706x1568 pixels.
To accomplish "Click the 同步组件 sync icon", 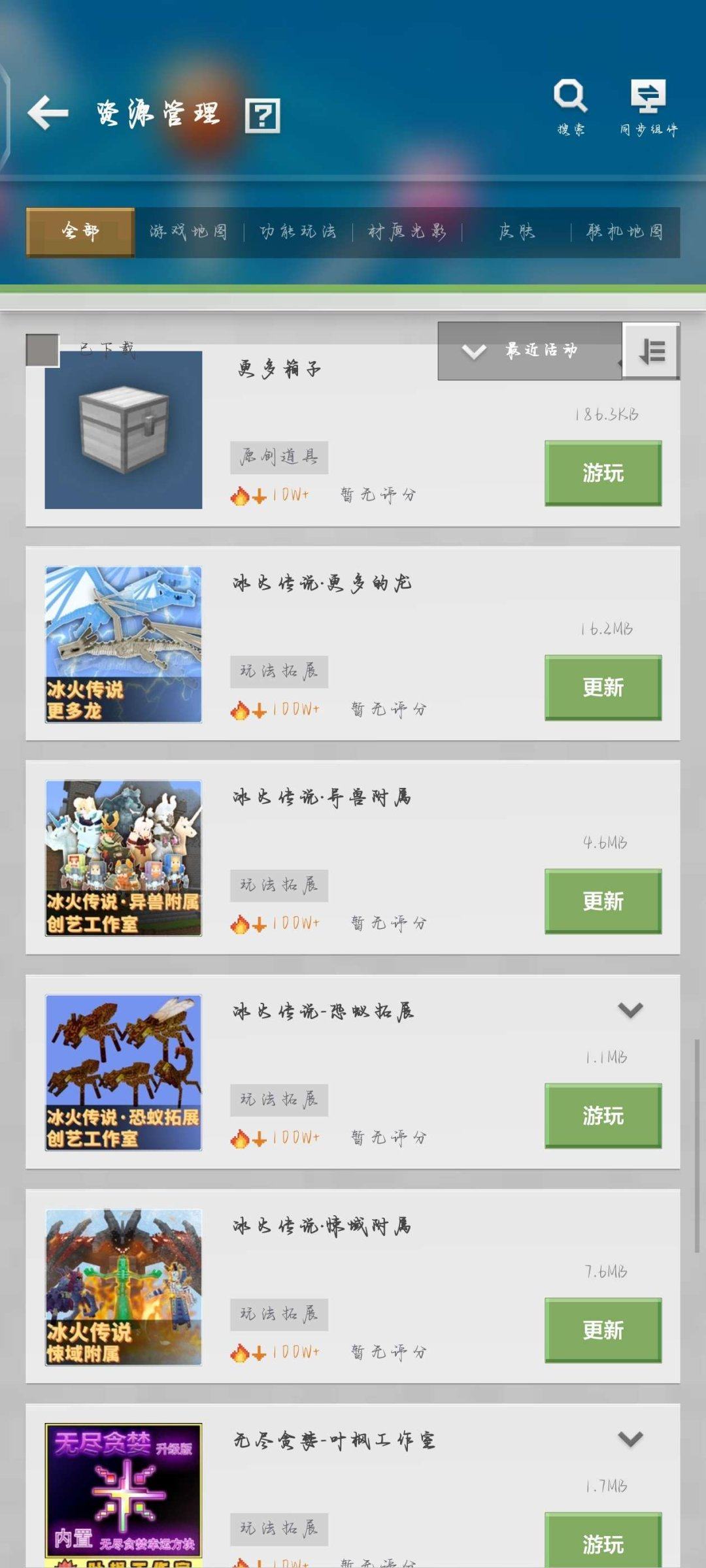I will pos(647,98).
